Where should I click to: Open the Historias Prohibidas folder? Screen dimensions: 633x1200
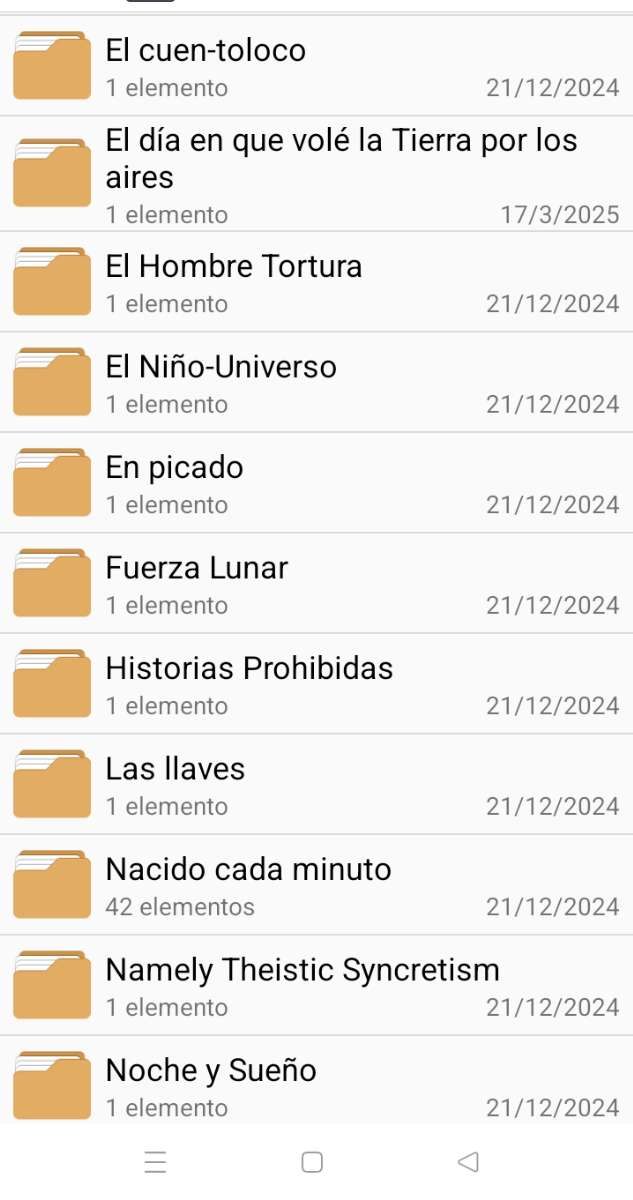click(x=316, y=684)
